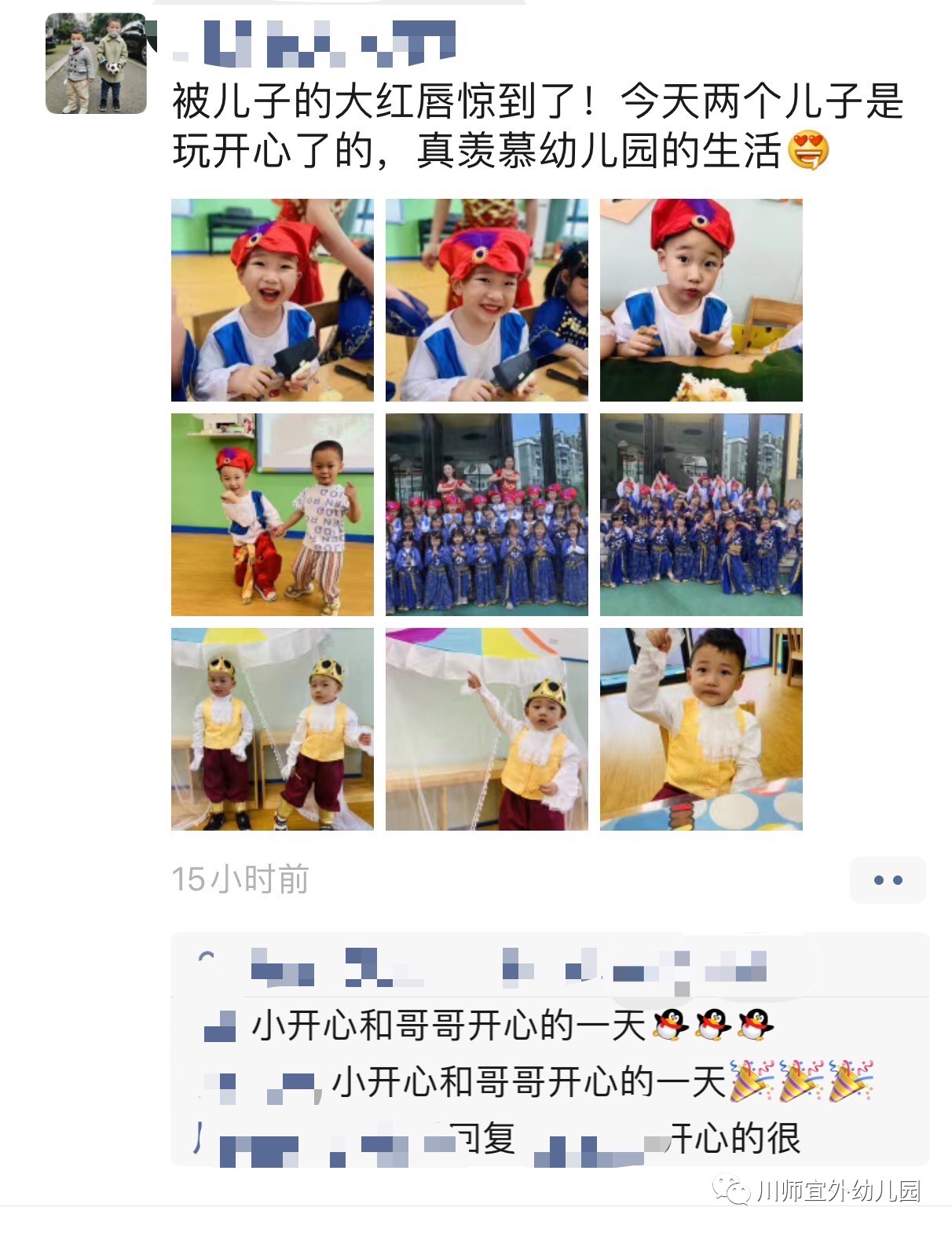
Task: Enlarge group photo with children raising arms
Action: click(701, 515)
